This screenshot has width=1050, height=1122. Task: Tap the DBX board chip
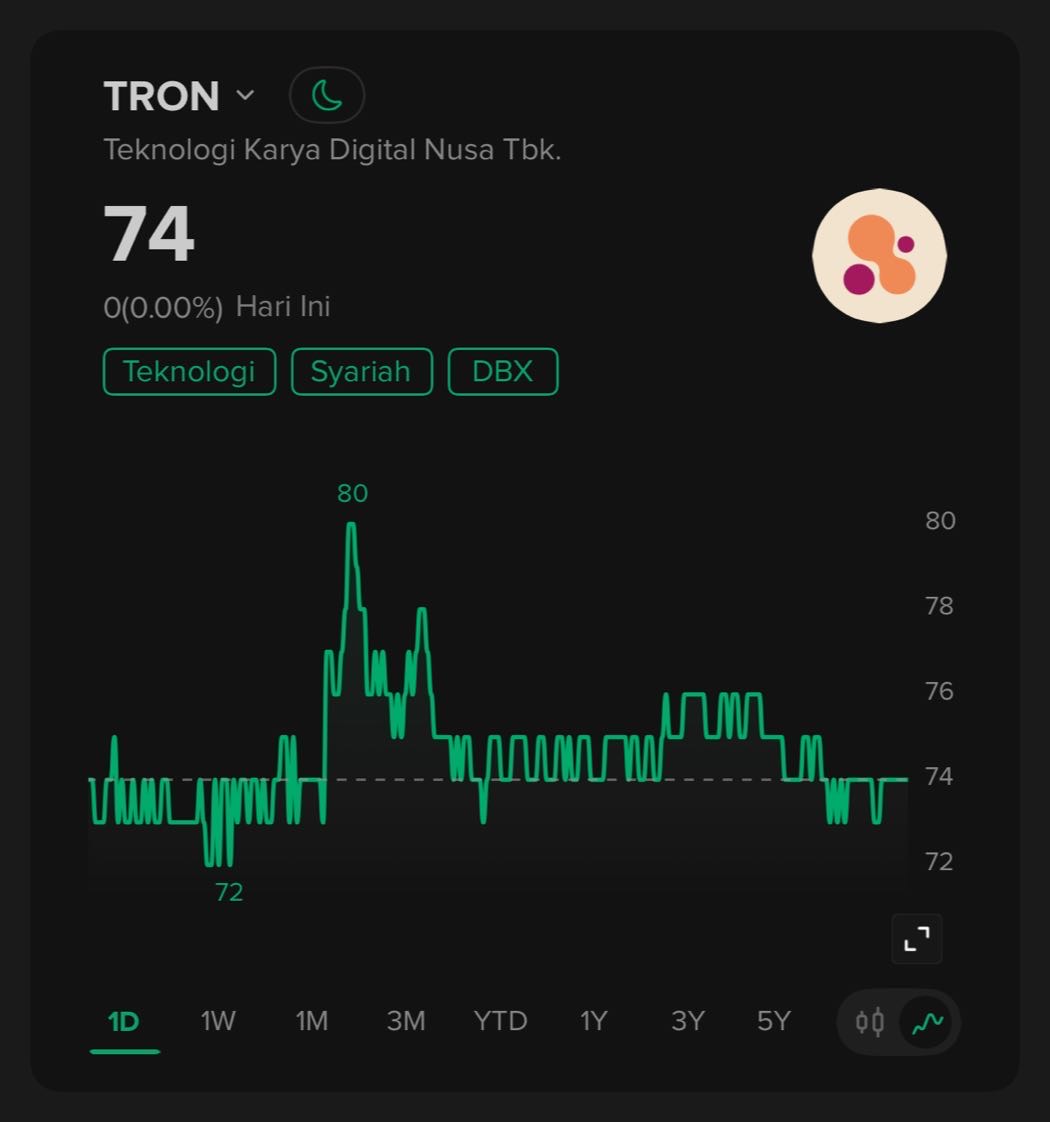(502, 372)
